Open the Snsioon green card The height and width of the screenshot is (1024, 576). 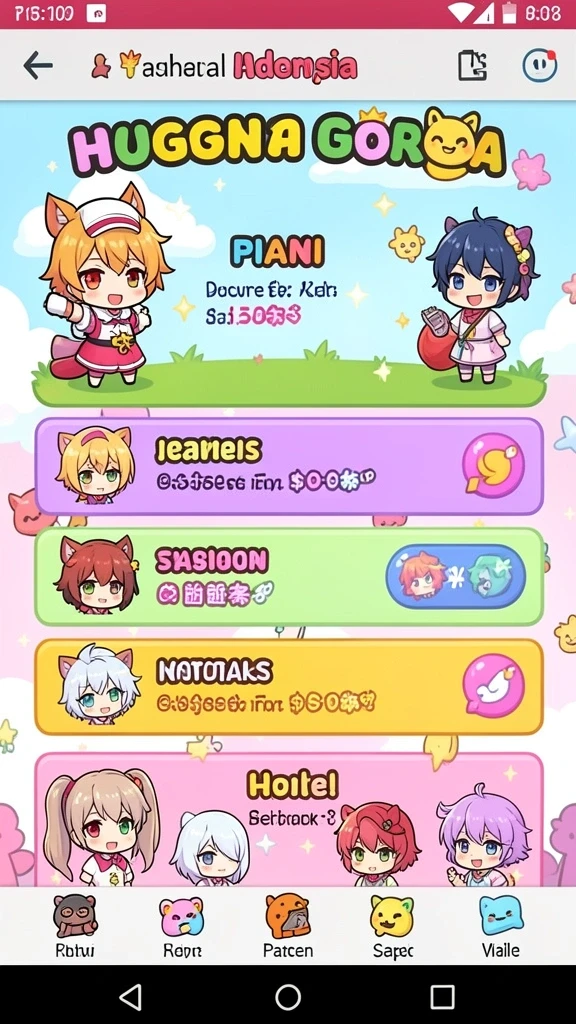tap(289, 577)
